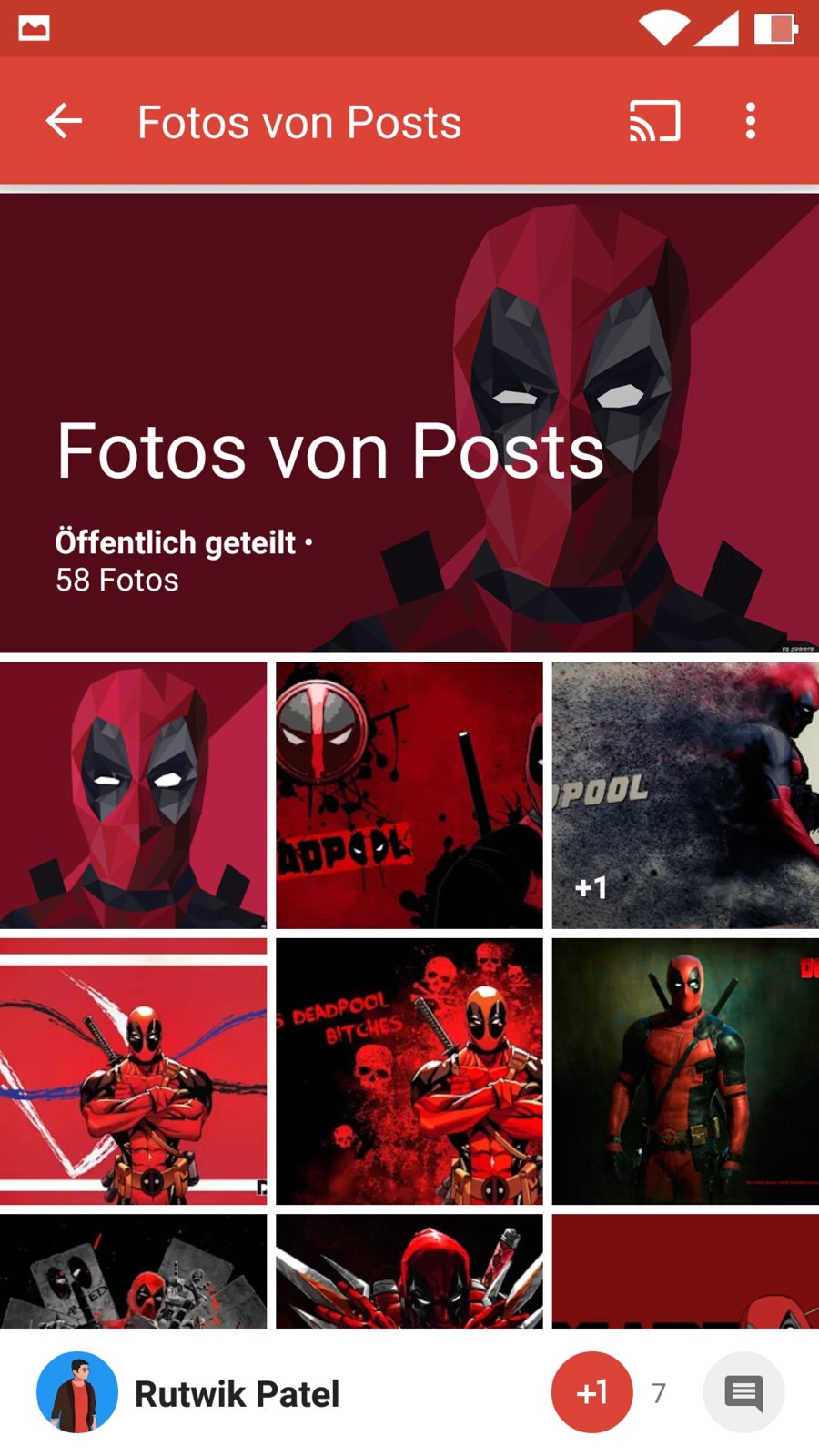Open the grey dust photo with +1
Viewport: 819px width, 1456px height.
(x=685, y=794)
